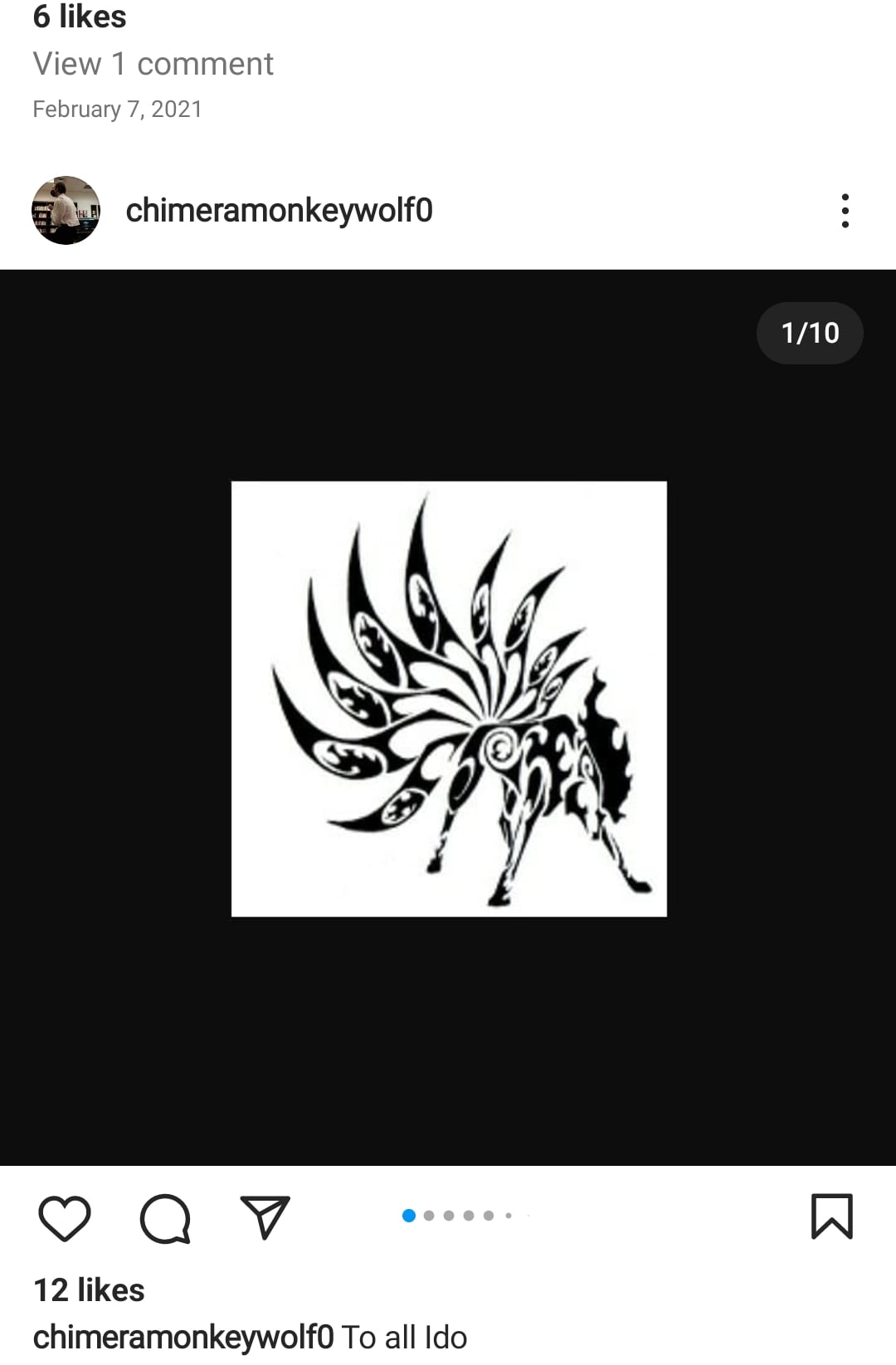The height and width of the screenshot is (1365, 896).
Task: View who gave the 12 likes
Action: click(x=89, y=1290)
